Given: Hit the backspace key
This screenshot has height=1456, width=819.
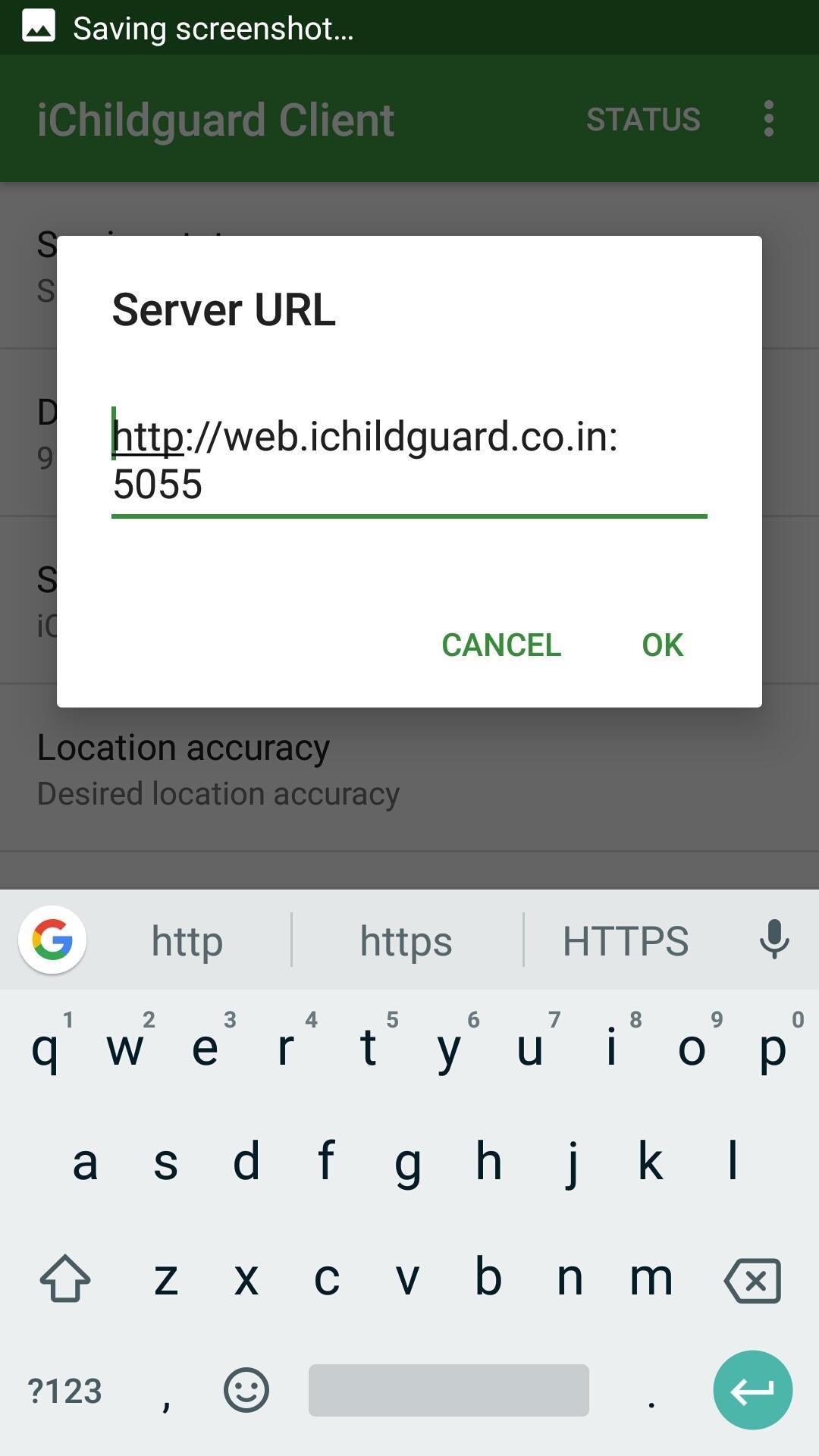Looking at the screenshot, I should coord(753,1280).
